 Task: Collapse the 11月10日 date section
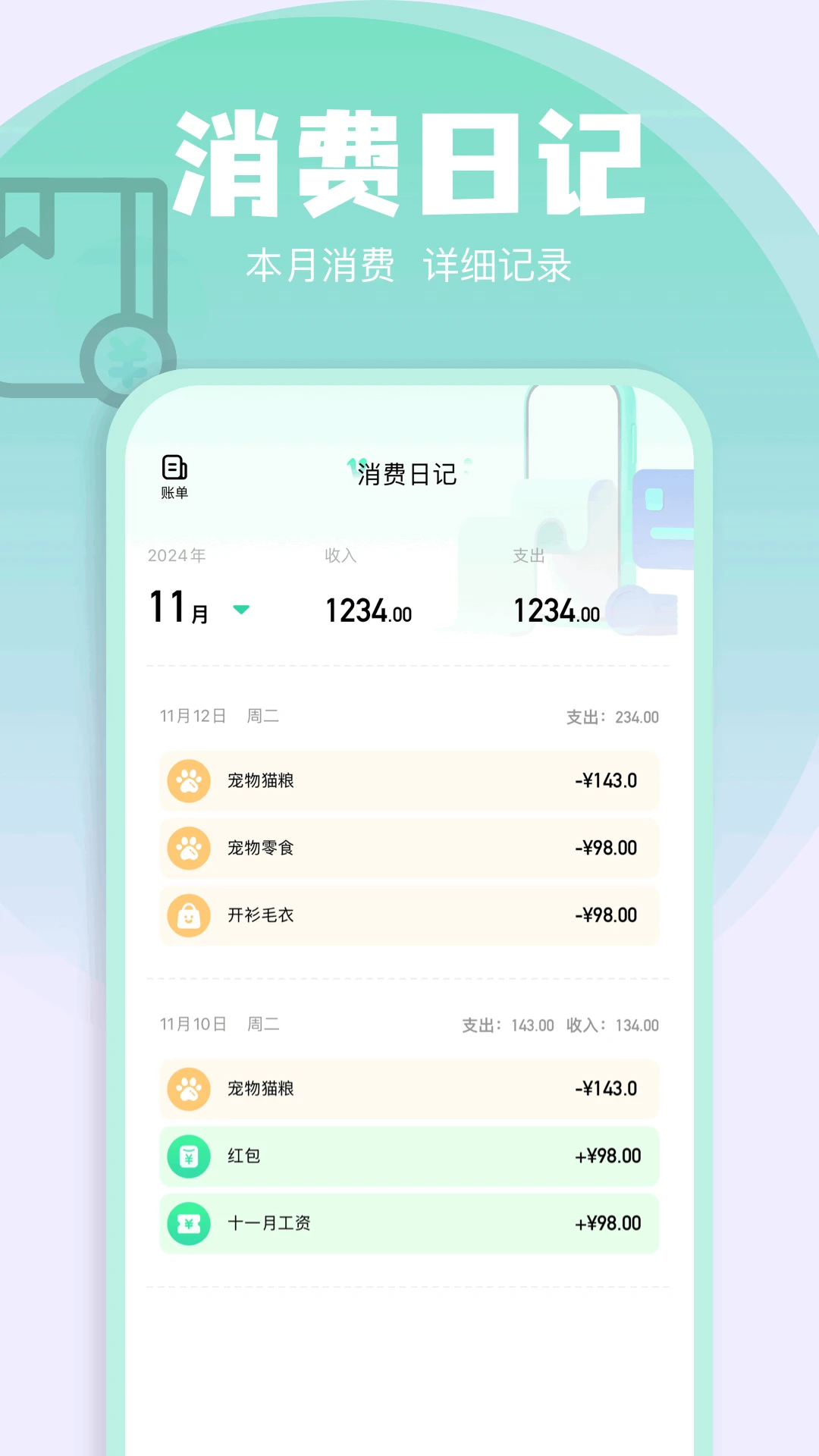(x=219, y=1023)
